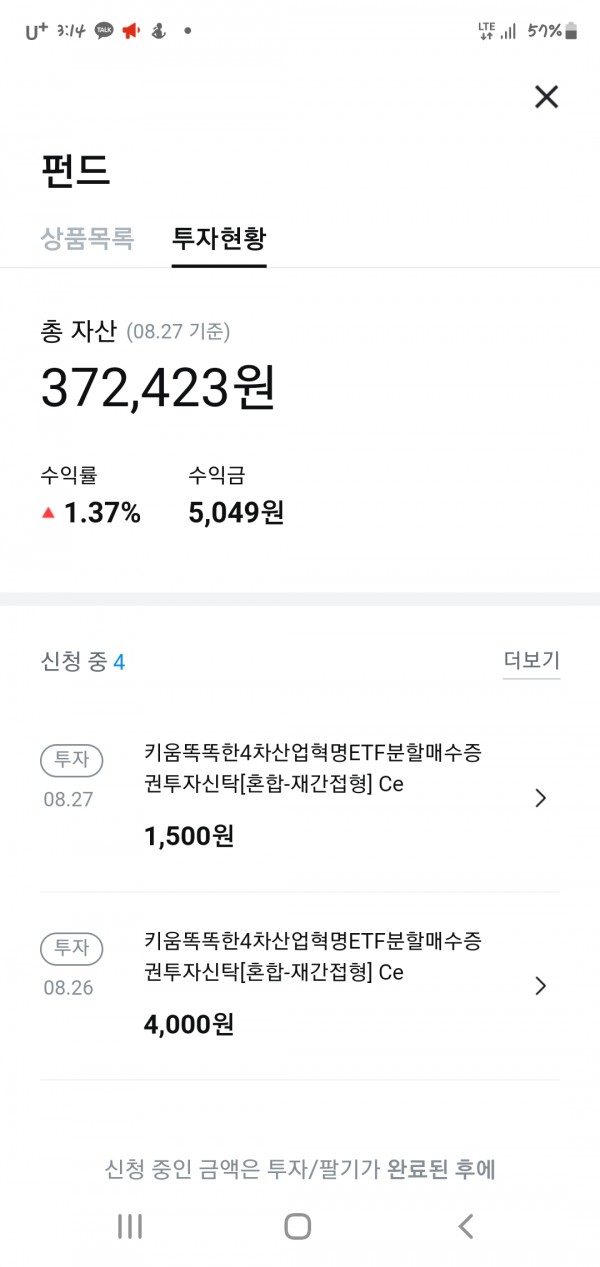Switch to the 상품목록 tab

(x=87, y=238)
